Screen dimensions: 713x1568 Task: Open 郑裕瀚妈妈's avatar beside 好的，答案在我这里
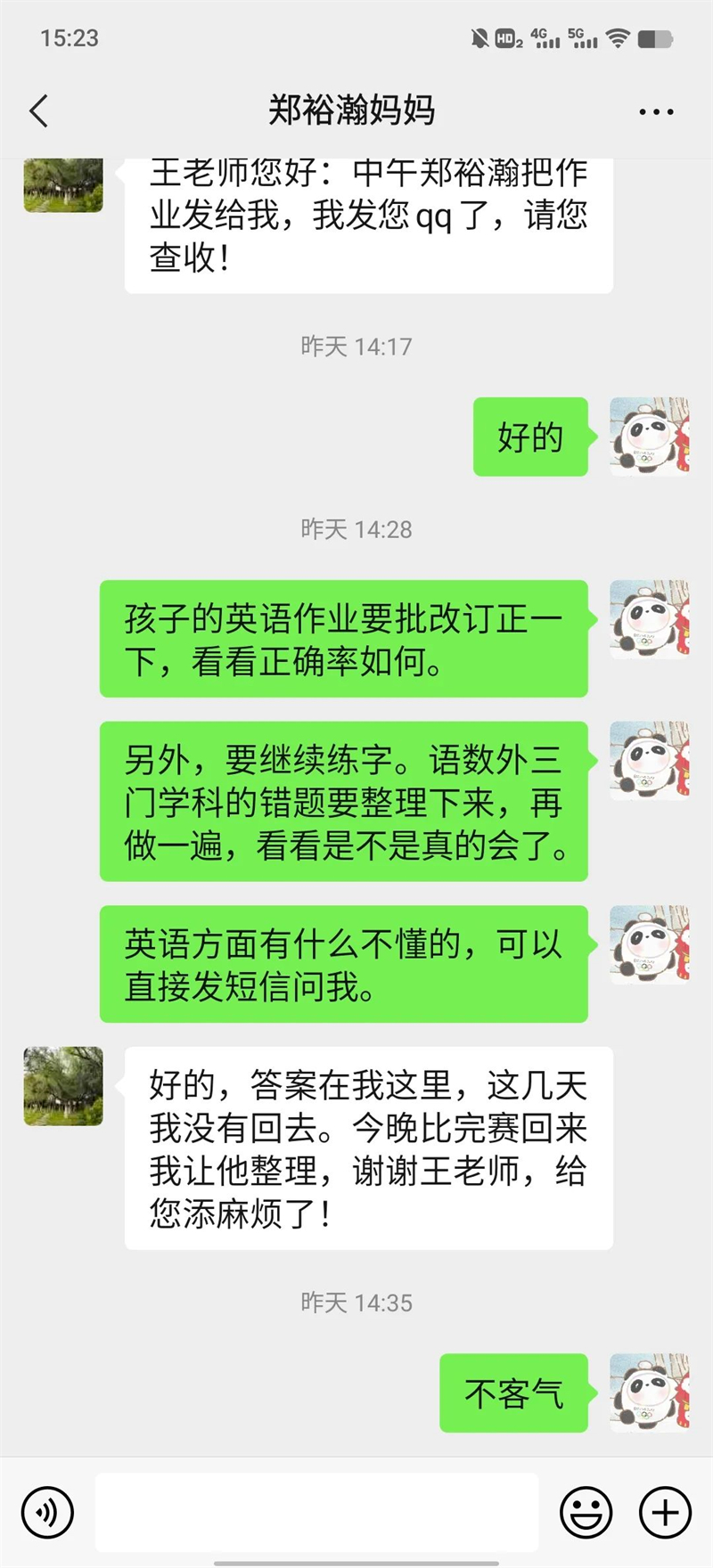click(x=63, y=1086)
